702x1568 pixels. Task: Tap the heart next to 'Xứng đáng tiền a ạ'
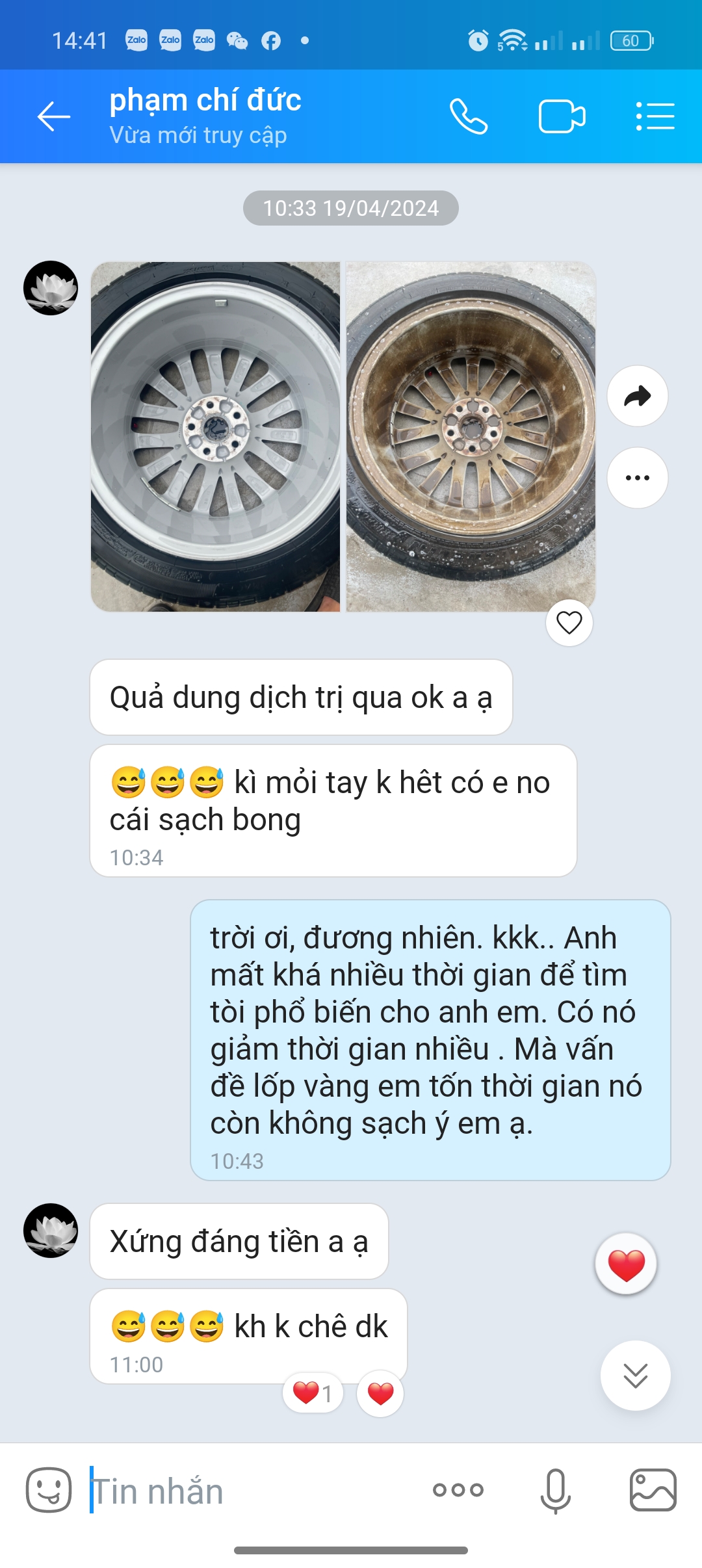[x=626, y=1264]
